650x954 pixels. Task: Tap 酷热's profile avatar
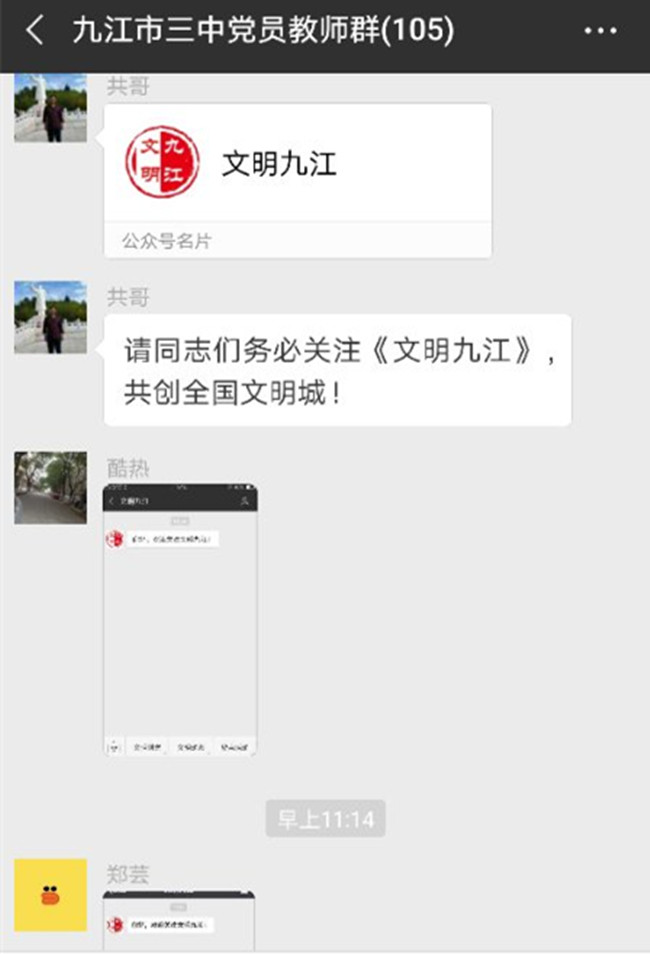point(50,487)
